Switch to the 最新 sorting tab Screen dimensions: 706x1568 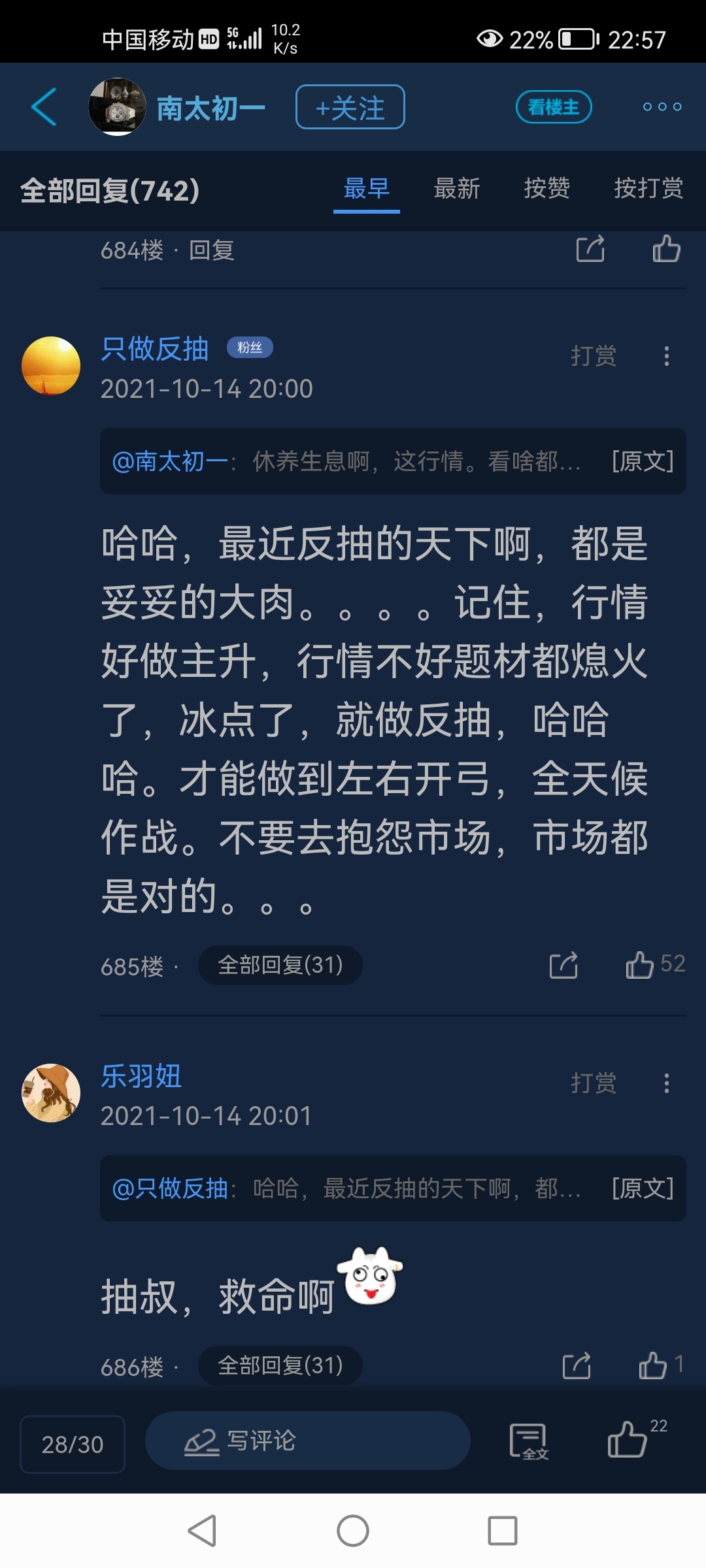pyautogui.click(x=457, y=189)
